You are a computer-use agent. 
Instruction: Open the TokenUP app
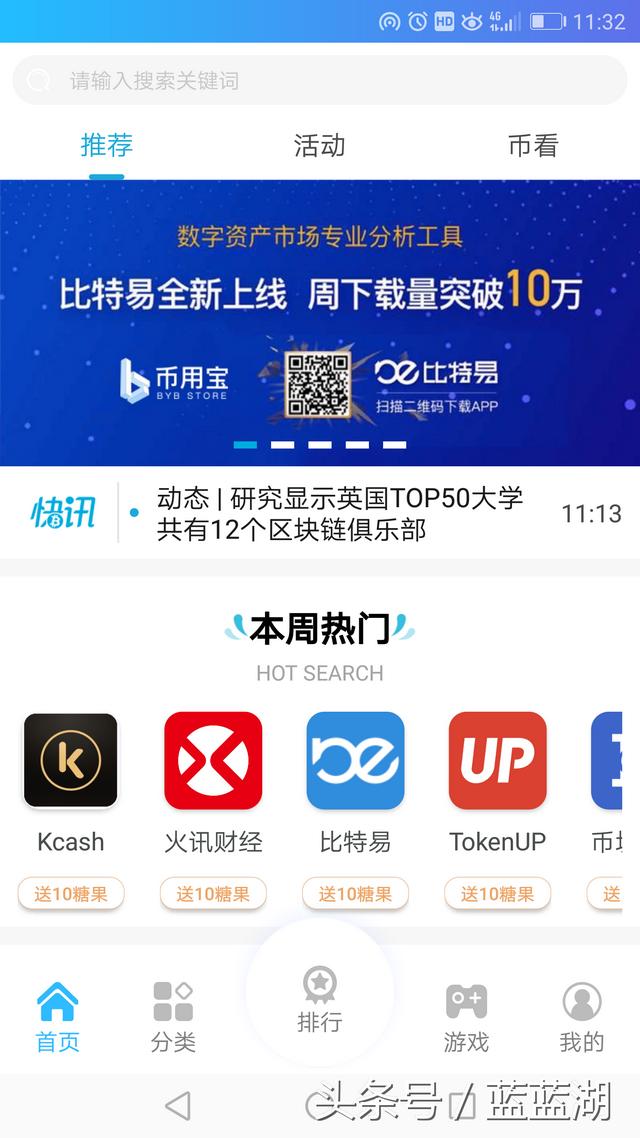point(497,761)
